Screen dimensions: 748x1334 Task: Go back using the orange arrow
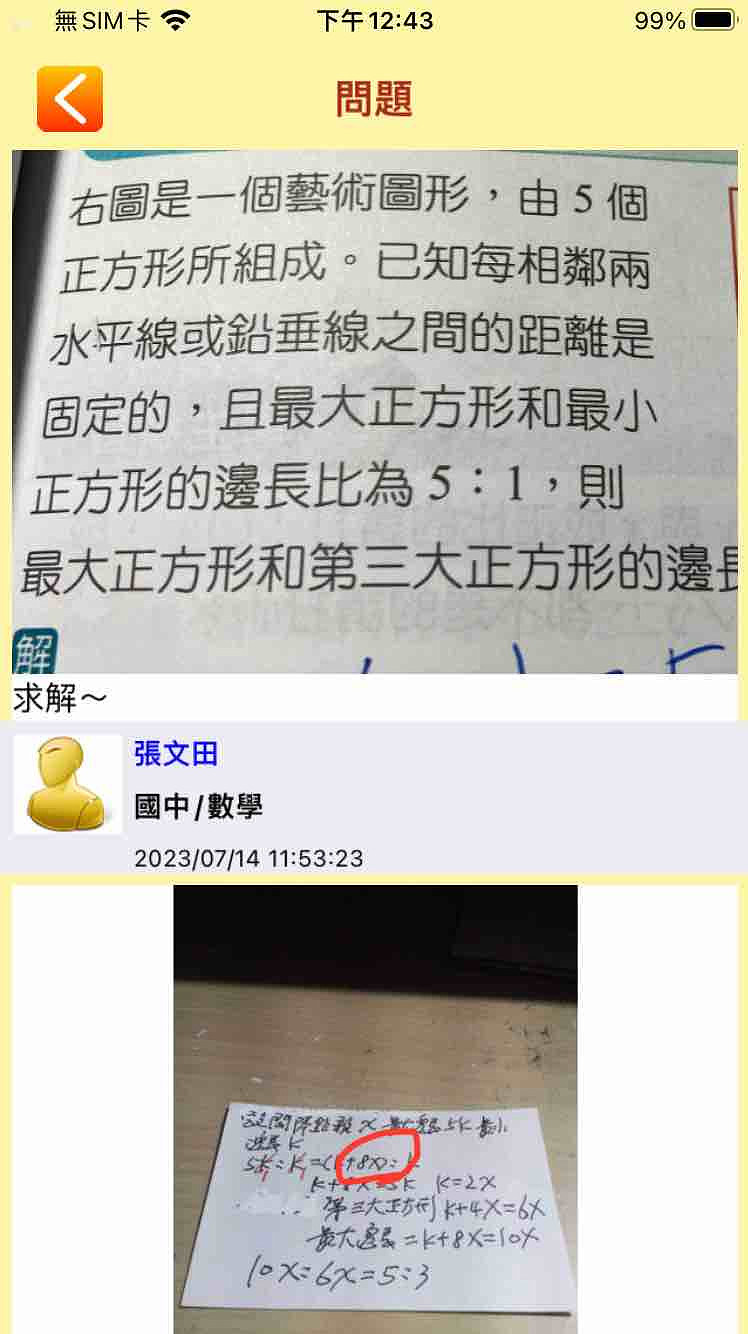[x=70, y=99]
